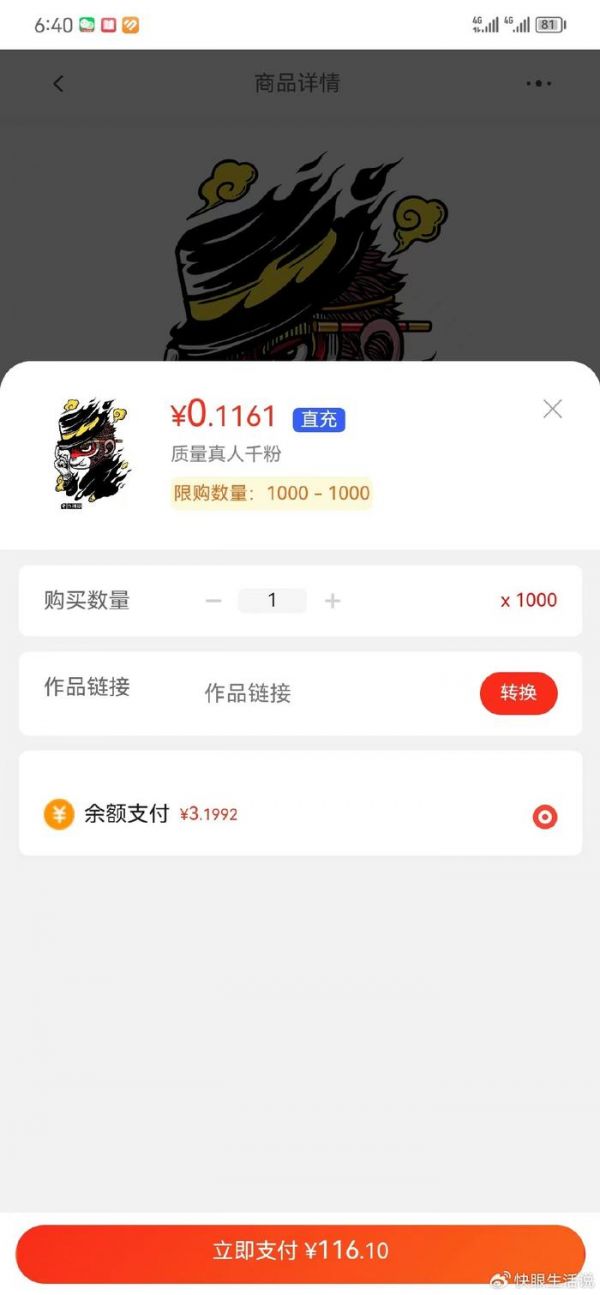600x1295 pixels.
Task: Close the purchase sheet with the X
Action: pyautogui.click(x=552, y=409)
